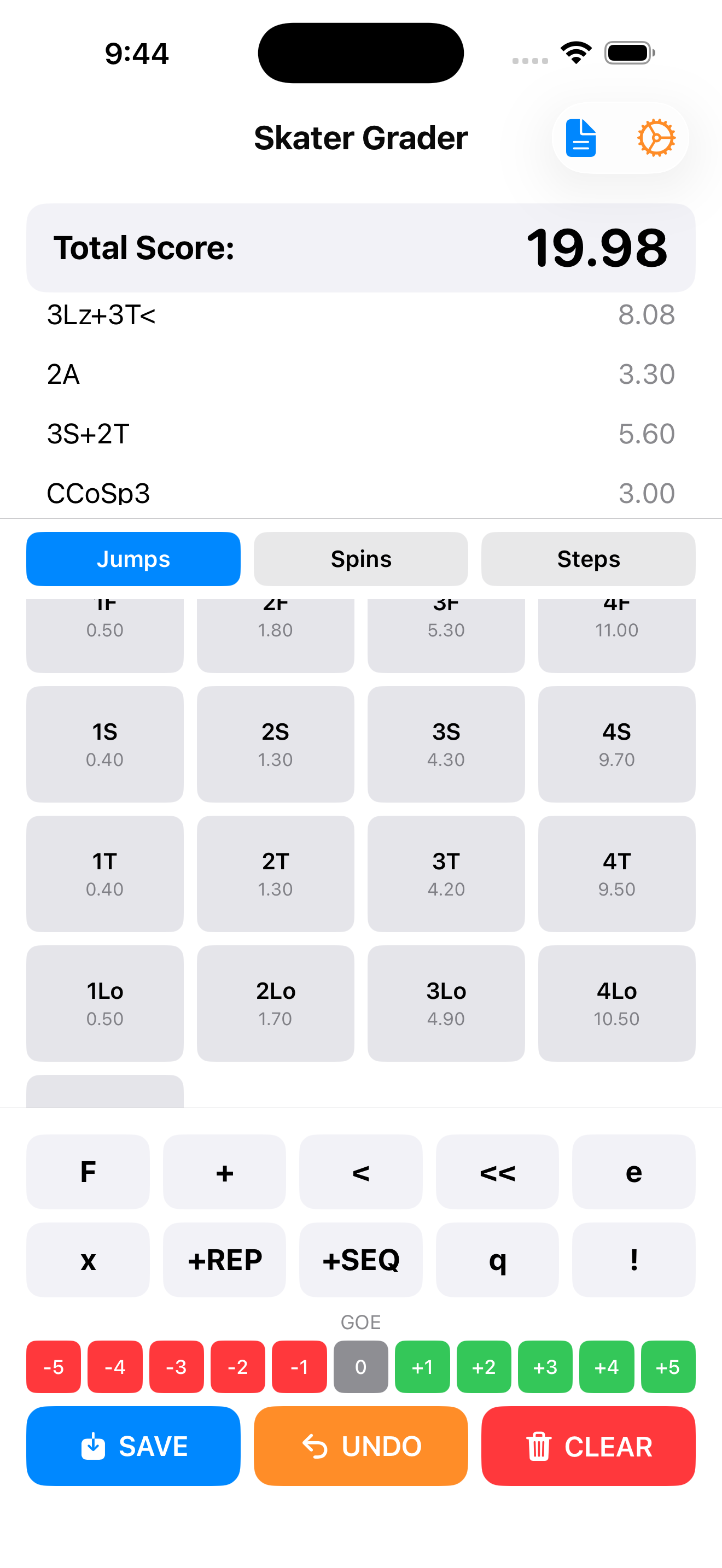The image size is (722, 1568).
Task: Add a repeated jump with +REP
Action: point(224,1260)
